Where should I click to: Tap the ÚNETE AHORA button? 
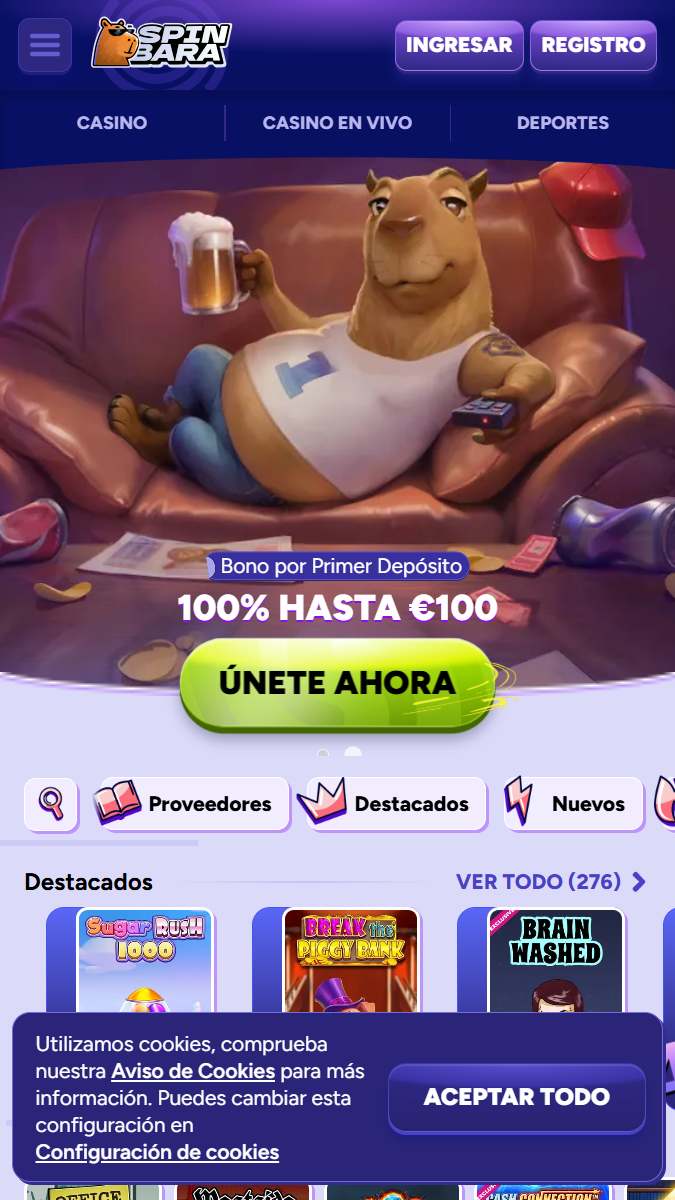338,683
